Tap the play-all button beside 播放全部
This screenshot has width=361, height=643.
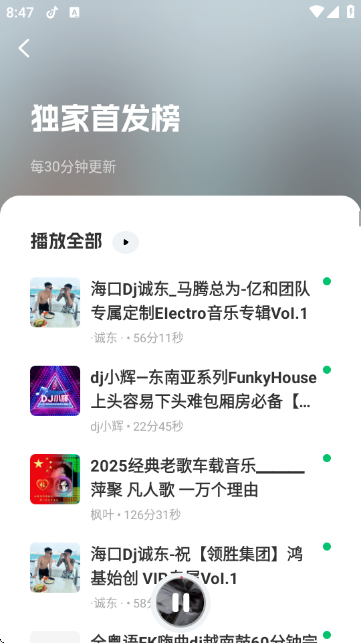pos(126,242)
